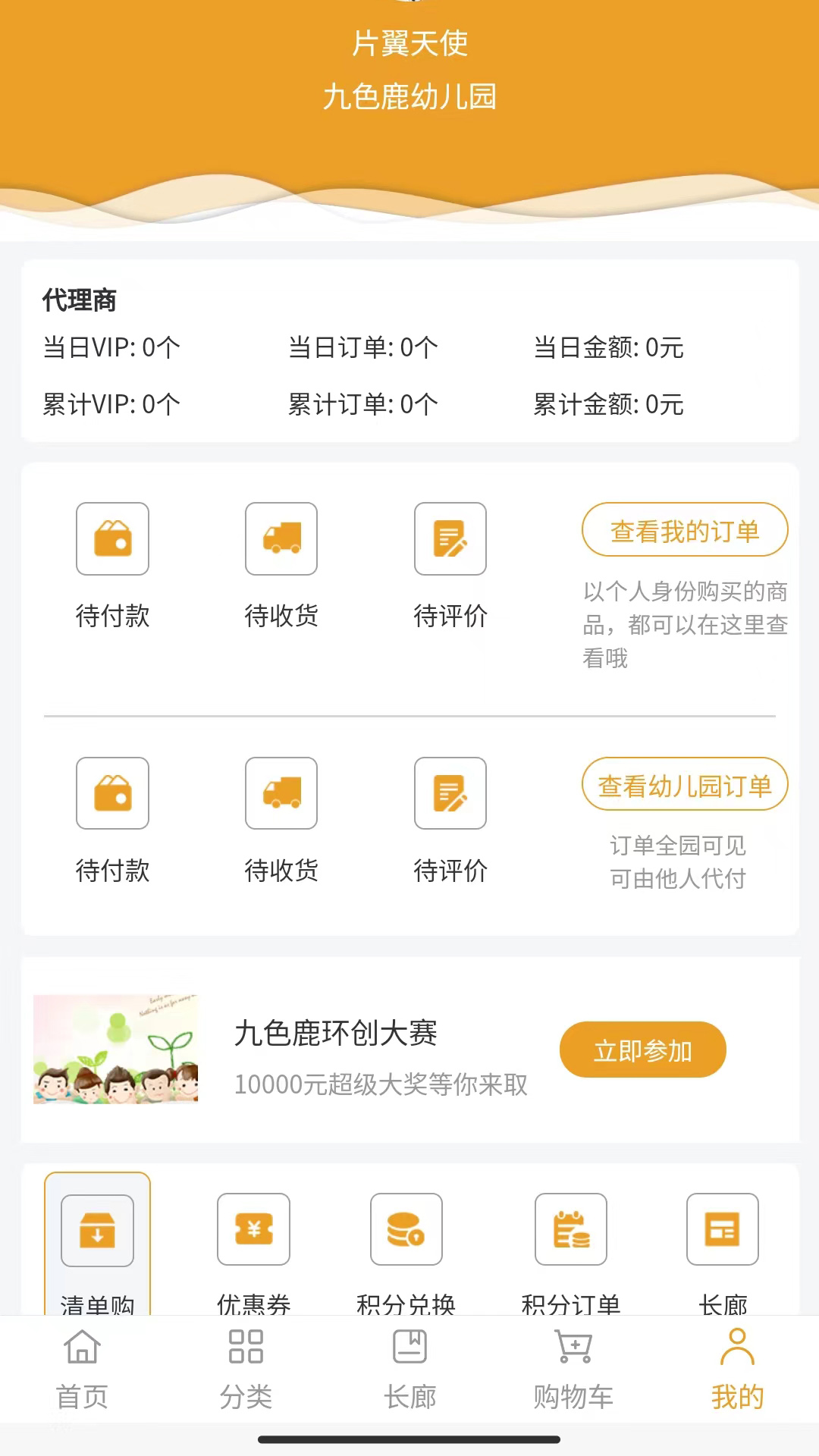Open 查看幼儿园订单
Image resolution: width=819 pixels, height=1456 pixels.
(x=684, y=785)
